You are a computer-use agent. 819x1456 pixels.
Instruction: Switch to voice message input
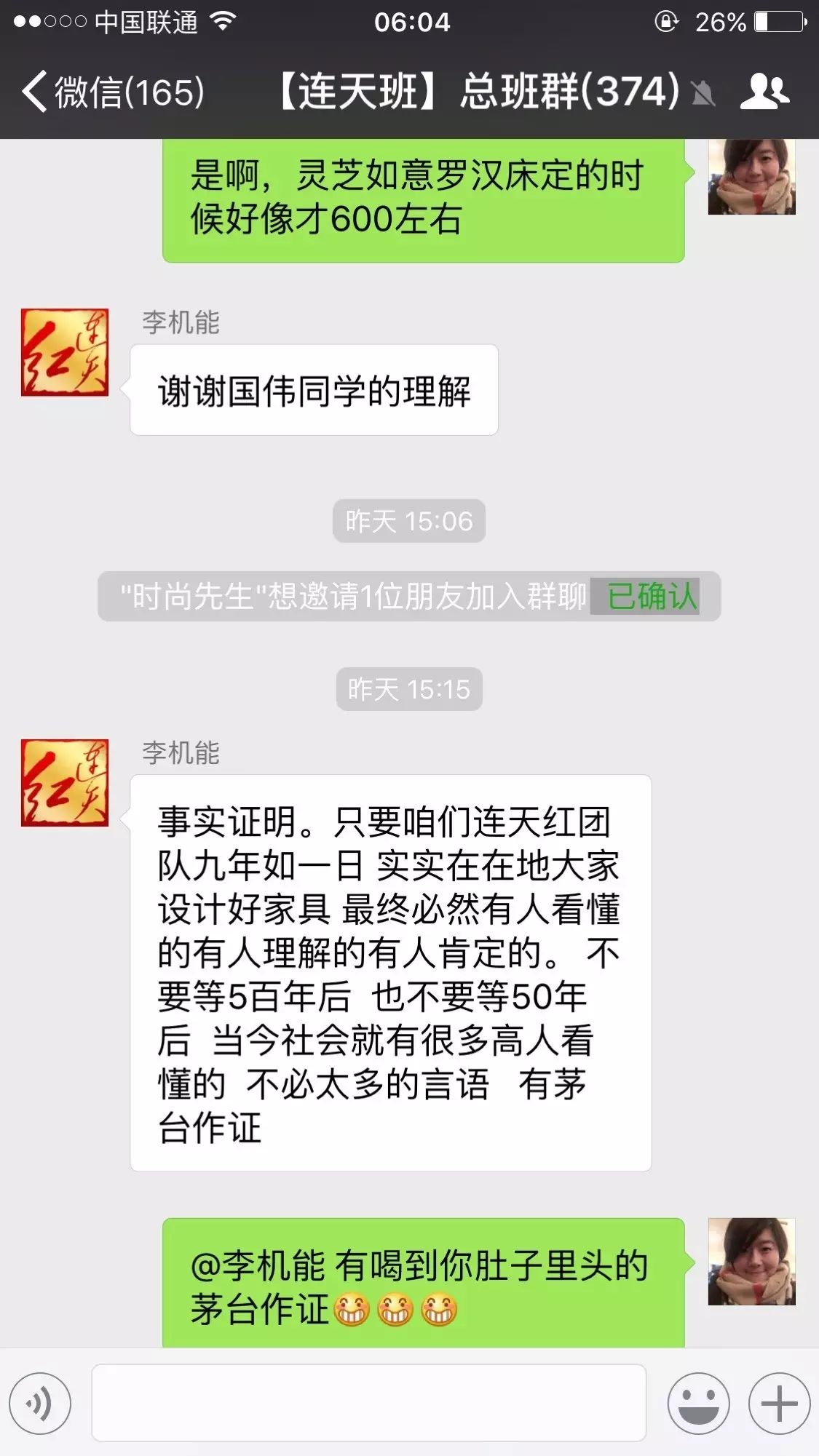pyautogui.click(x=40, y=1404)
